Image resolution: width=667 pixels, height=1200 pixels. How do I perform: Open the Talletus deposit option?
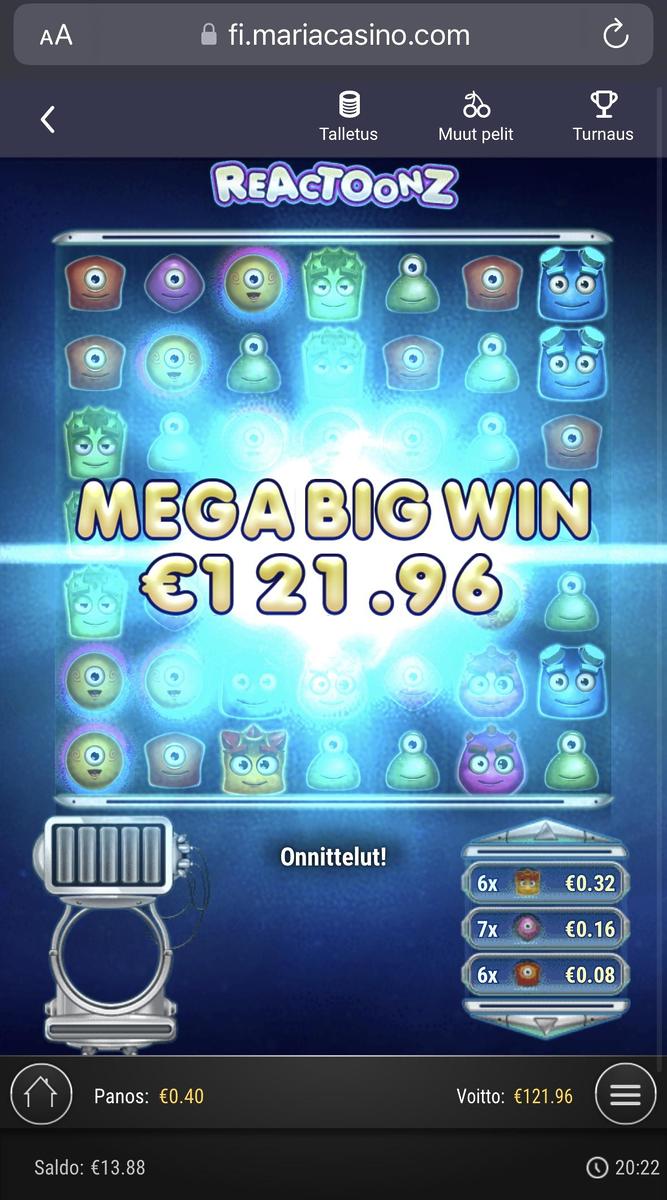[x=348, y=117]
